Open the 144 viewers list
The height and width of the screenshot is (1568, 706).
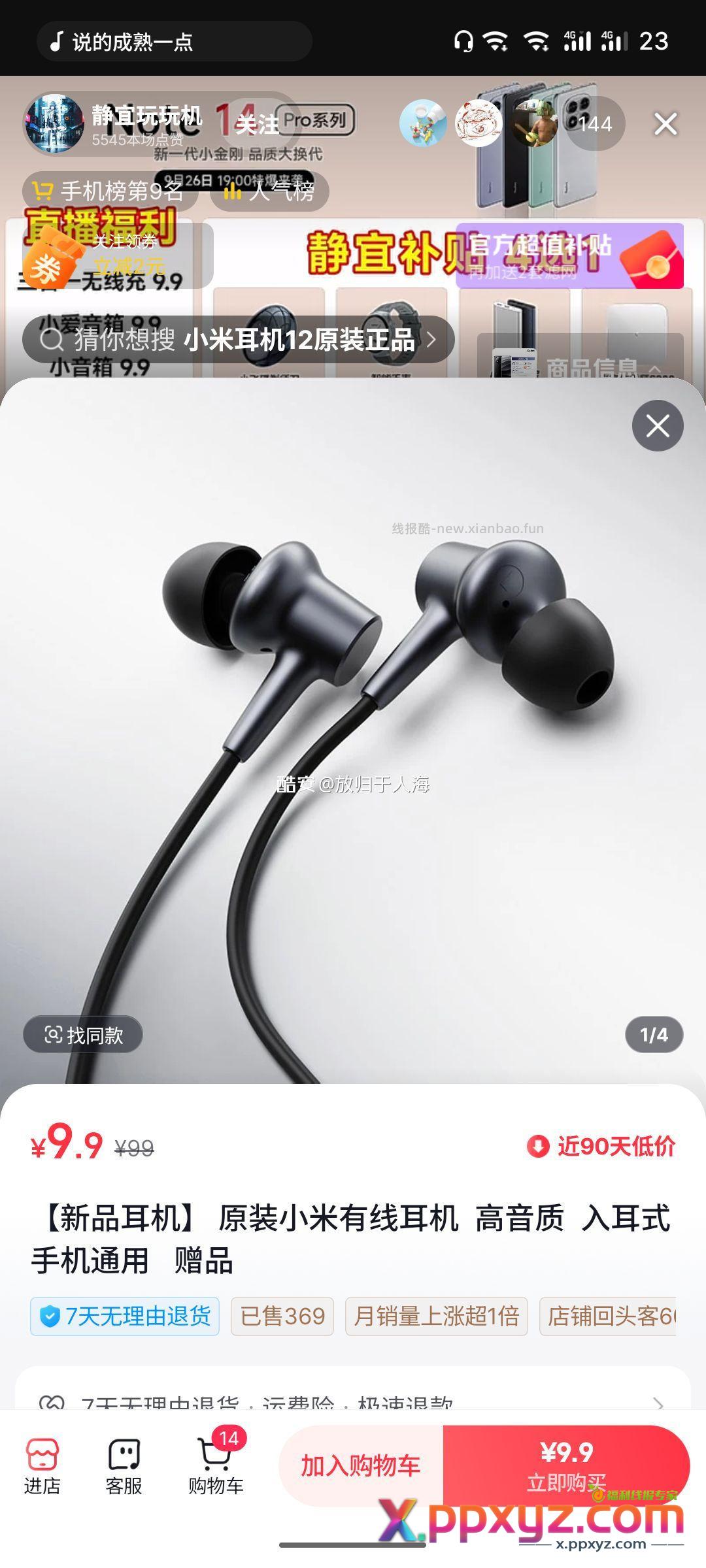pyautogui.click(x=594, y=124)
